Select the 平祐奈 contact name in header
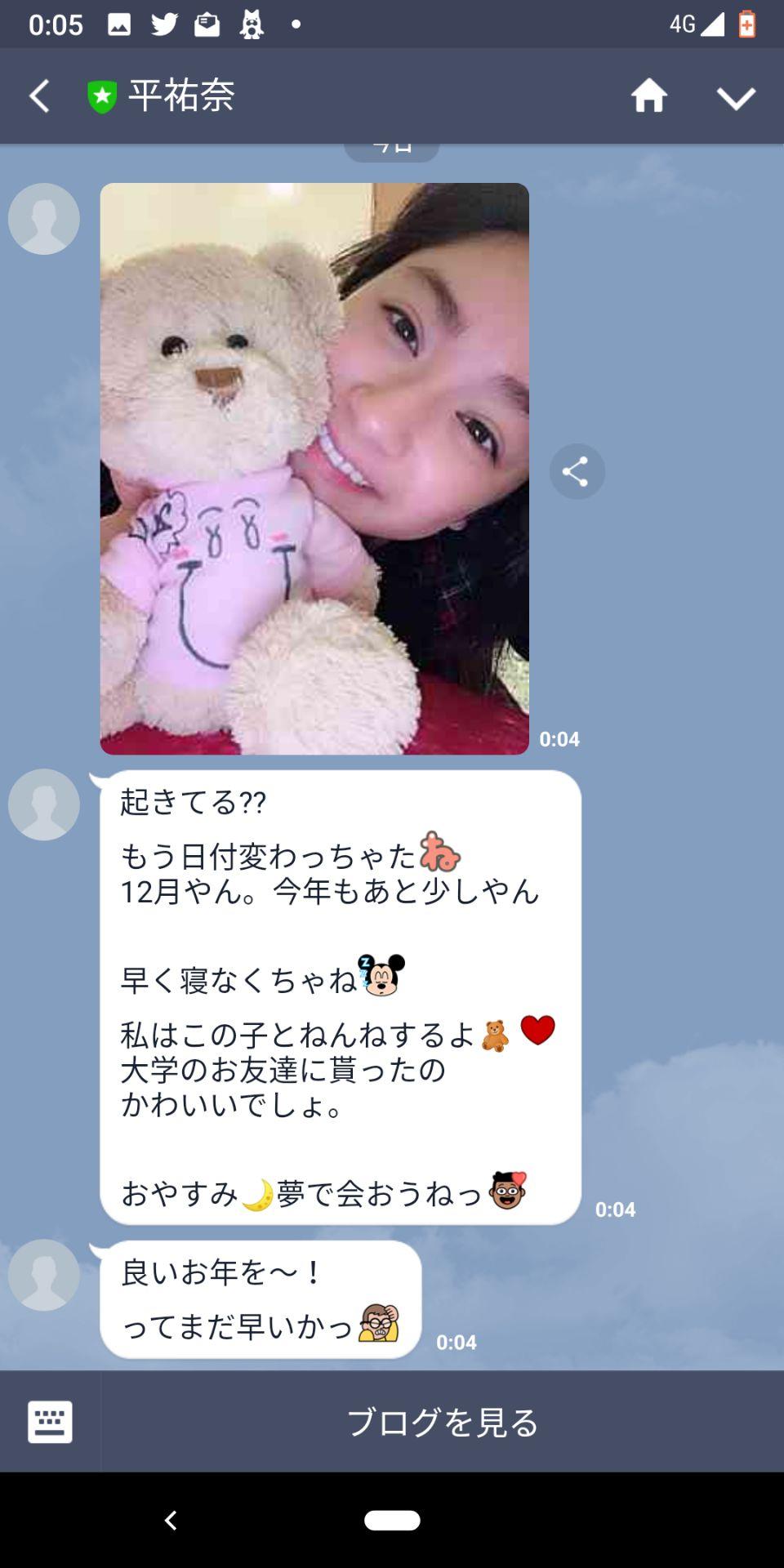 pyautogui.click(x=181, y=96)
